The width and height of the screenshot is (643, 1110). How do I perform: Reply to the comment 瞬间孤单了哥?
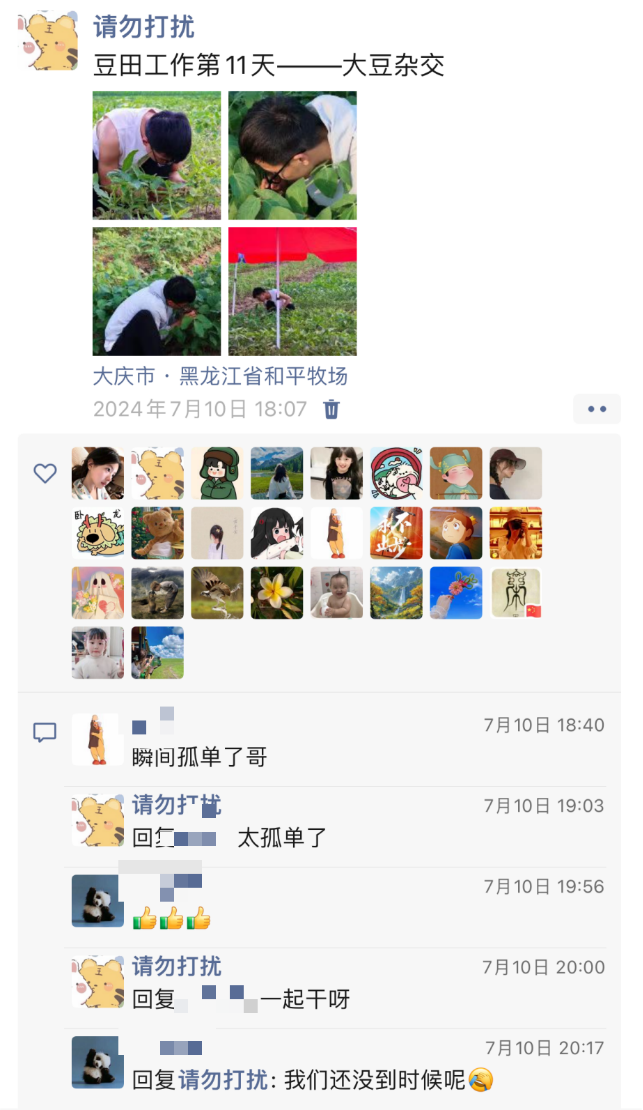200,757
